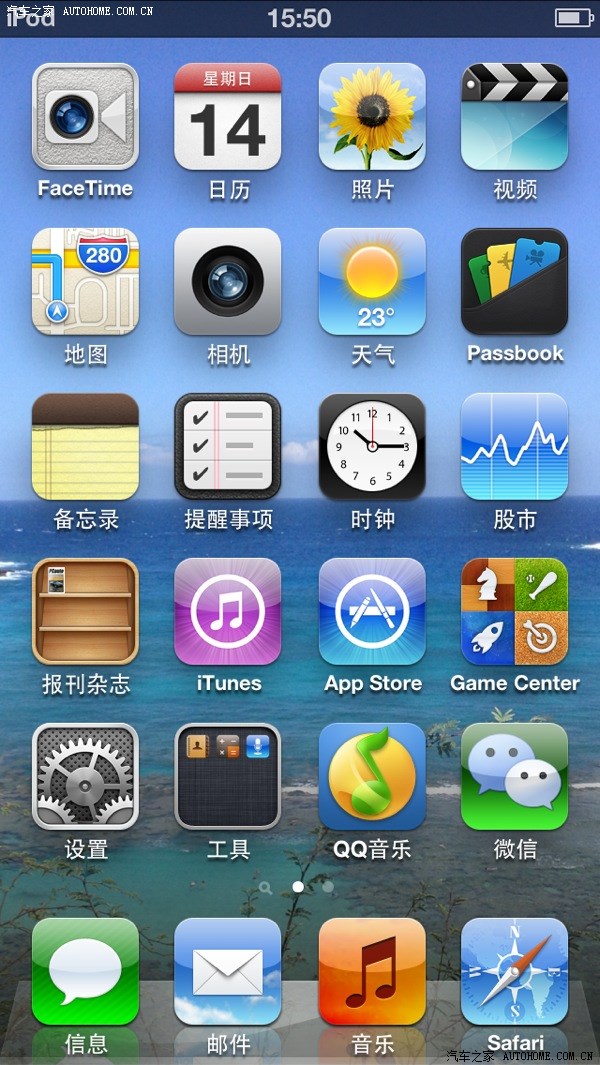Open the FaceTime app
This screenshot has width=600, height=1065.
[x=85, y=117]
